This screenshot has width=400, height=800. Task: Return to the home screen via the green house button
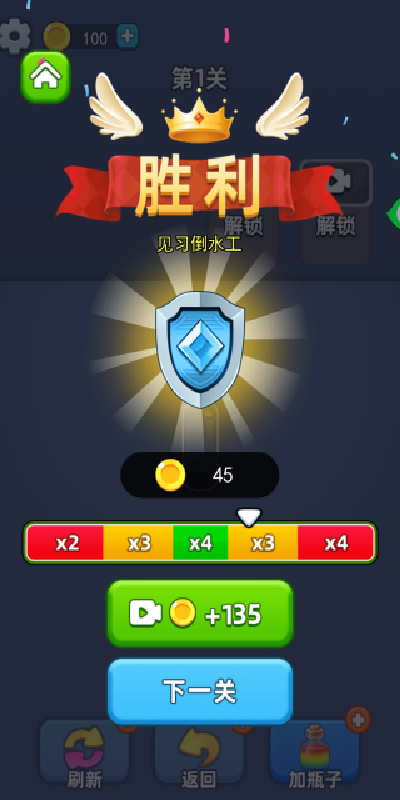[45, 77]
